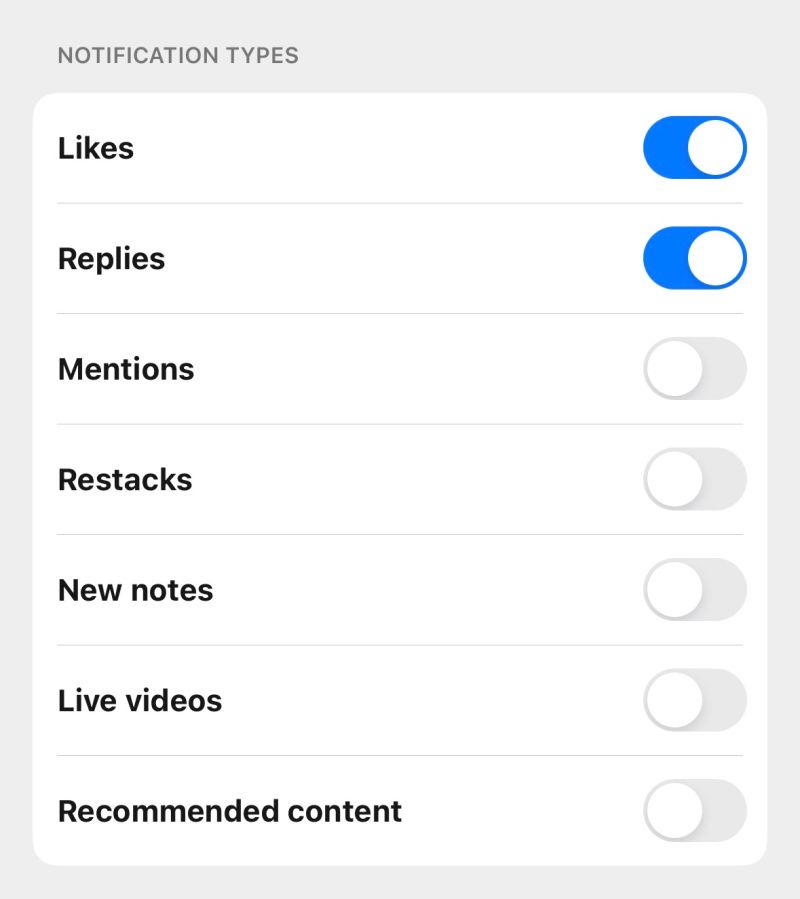Select the Replies label text
Image resolution: width=800 pixels, height=899 pixels.
click(x=111, y=258)
